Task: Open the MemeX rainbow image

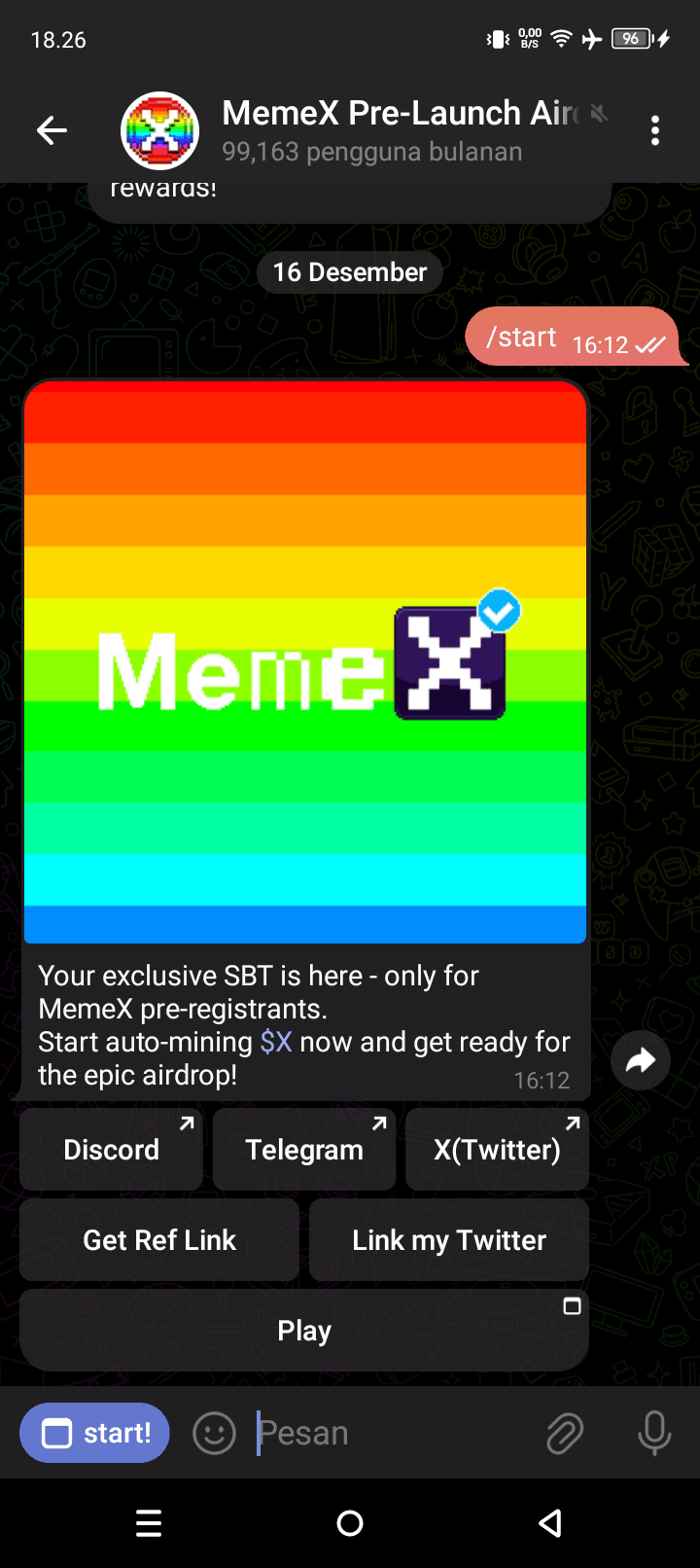Action: point(305,661)
